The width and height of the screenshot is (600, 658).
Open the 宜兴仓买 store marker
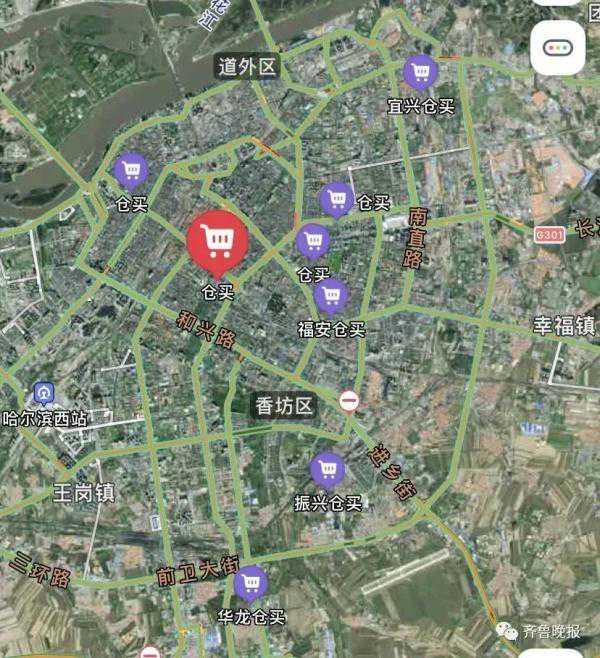click(420, 73)
